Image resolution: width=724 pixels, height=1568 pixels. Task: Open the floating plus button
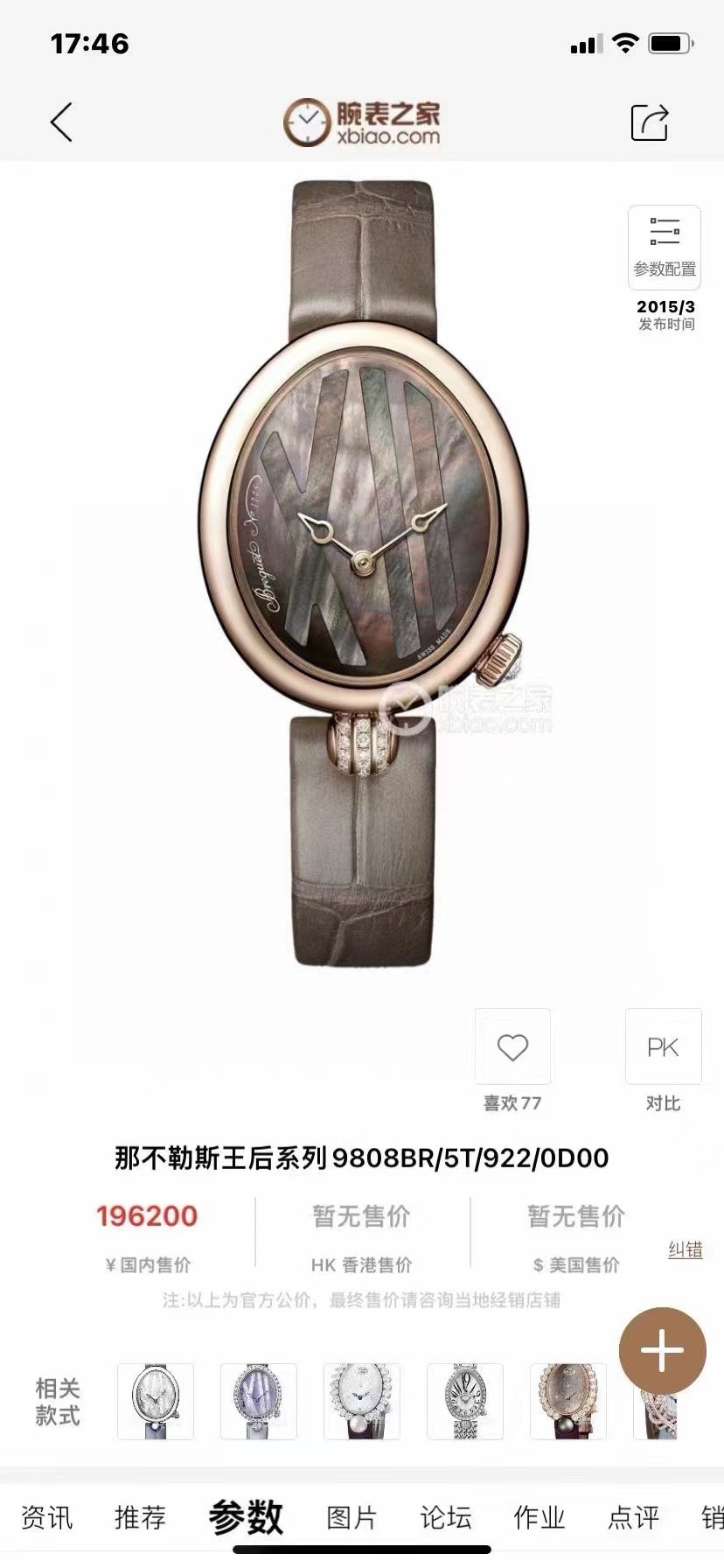pyautogui.click(x=662, y=1351)
